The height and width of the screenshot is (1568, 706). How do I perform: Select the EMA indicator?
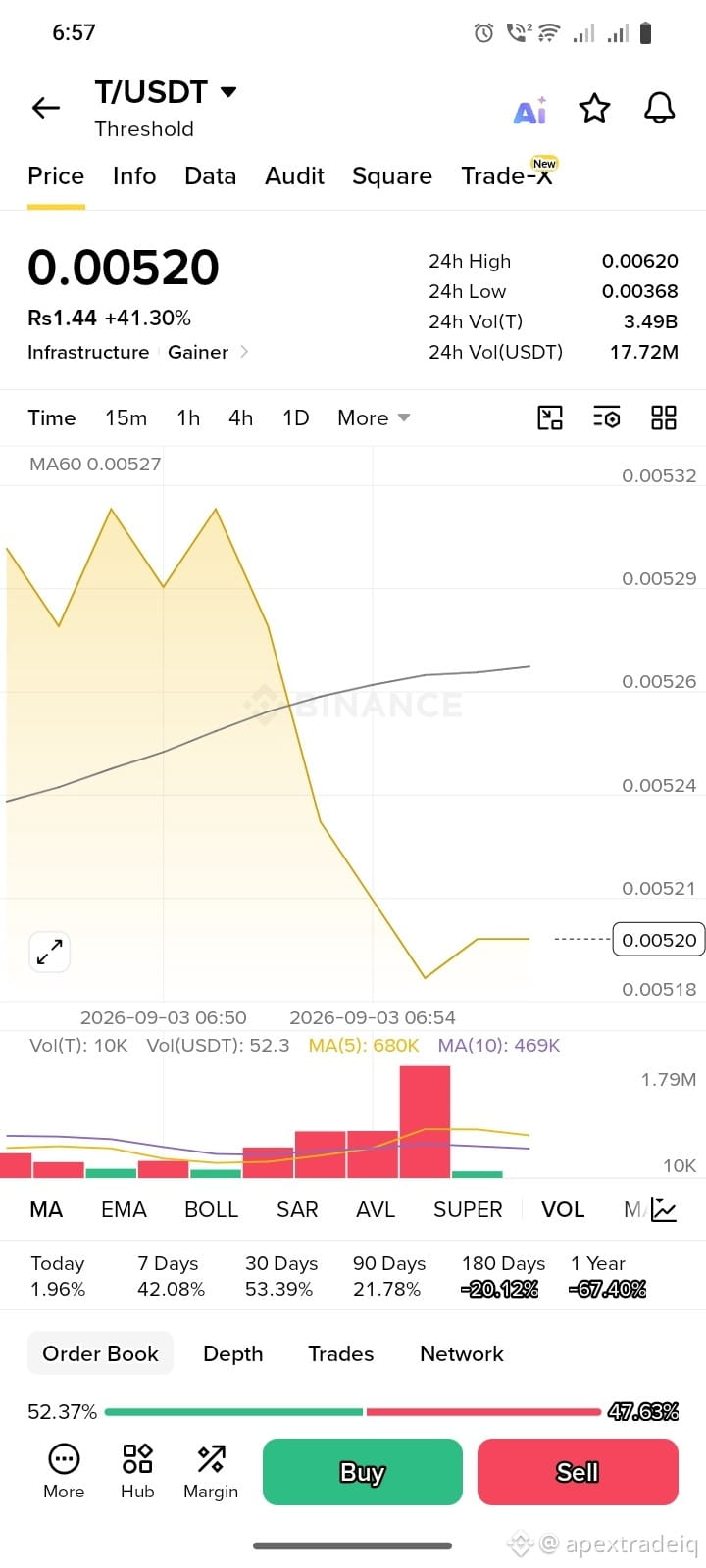[x=124, y=1209]
